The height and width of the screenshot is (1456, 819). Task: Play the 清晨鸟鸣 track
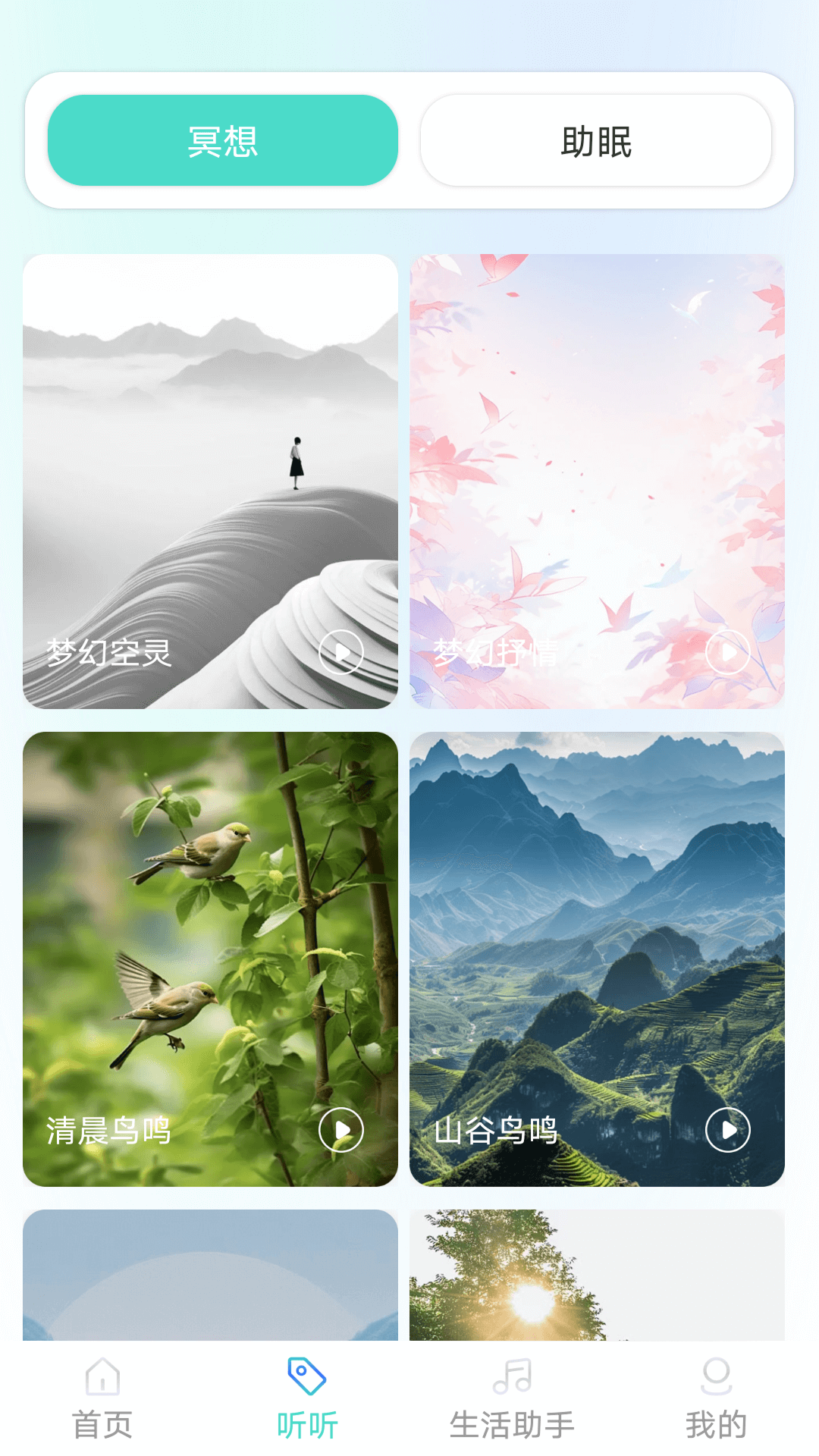pos(341,1130)
